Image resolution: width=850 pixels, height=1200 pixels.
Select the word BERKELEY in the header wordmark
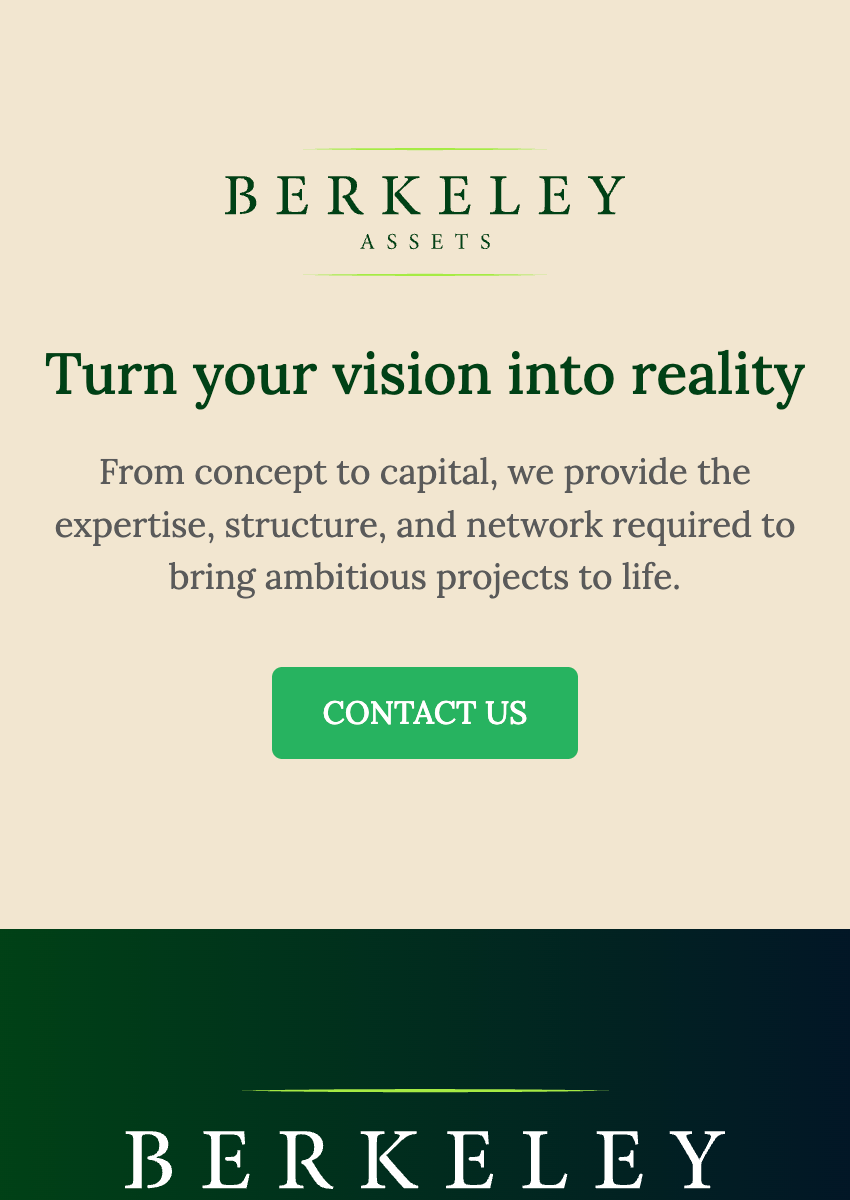pyautogui.click(x=424, y=195)
